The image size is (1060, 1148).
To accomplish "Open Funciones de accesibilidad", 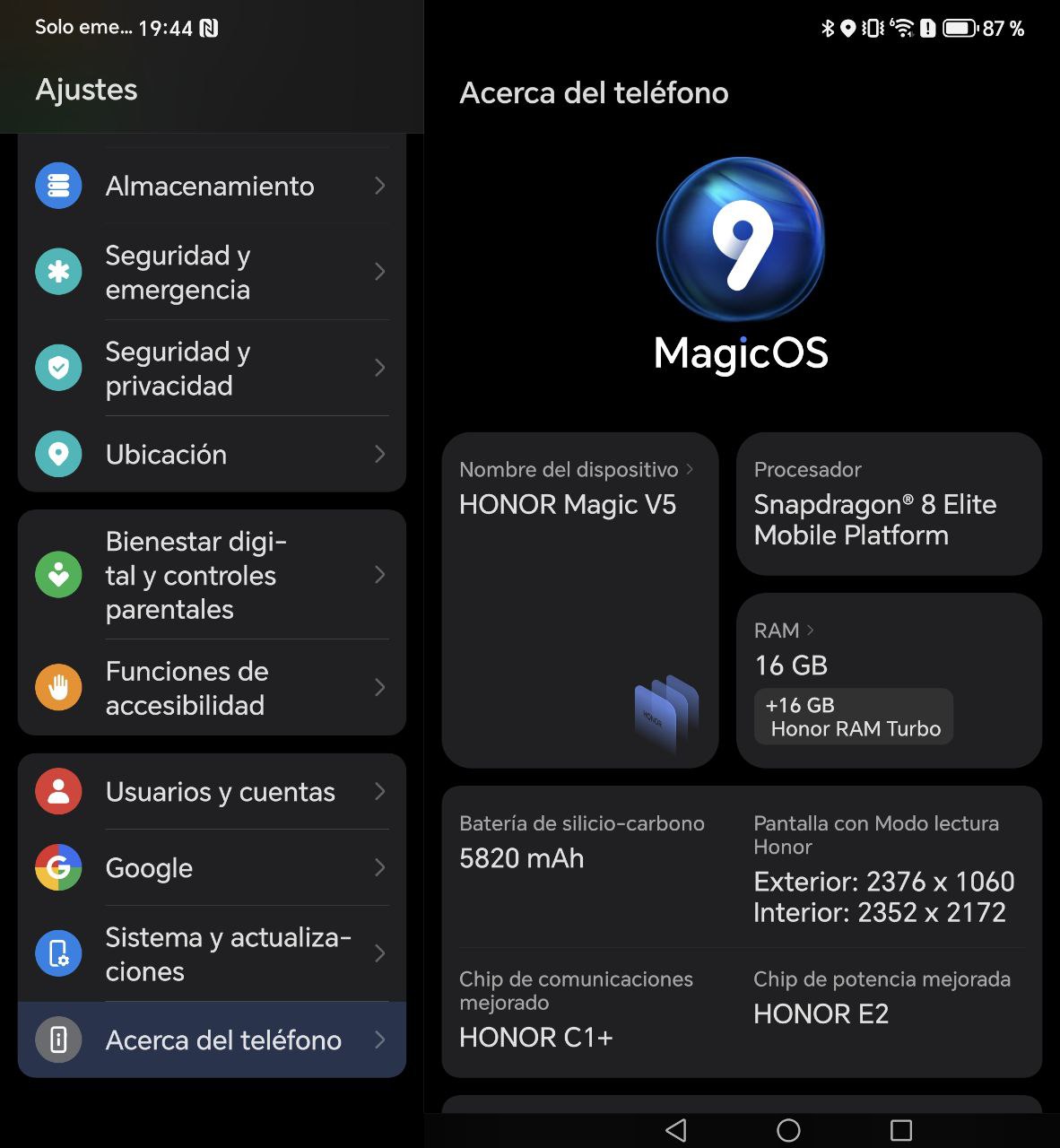I will point(211,688).
